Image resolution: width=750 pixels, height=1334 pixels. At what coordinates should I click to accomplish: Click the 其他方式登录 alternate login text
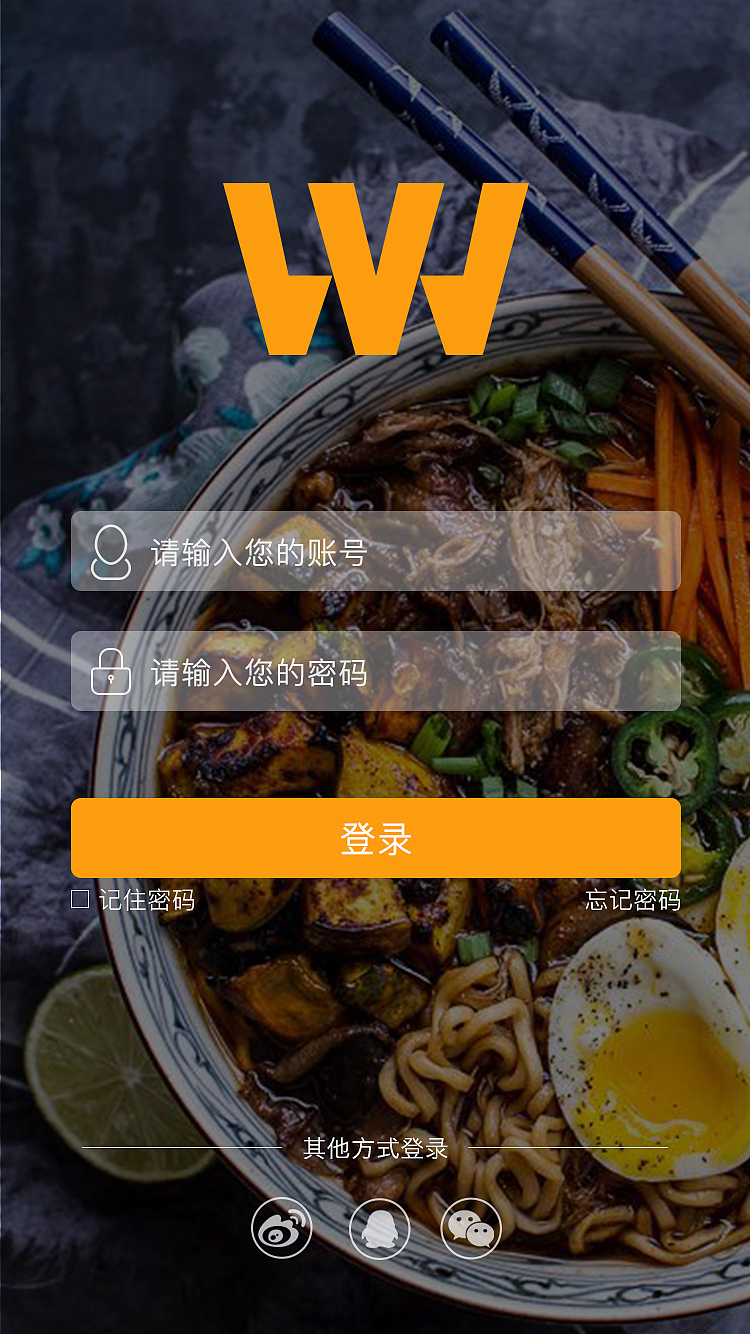tap(375, 1150)
